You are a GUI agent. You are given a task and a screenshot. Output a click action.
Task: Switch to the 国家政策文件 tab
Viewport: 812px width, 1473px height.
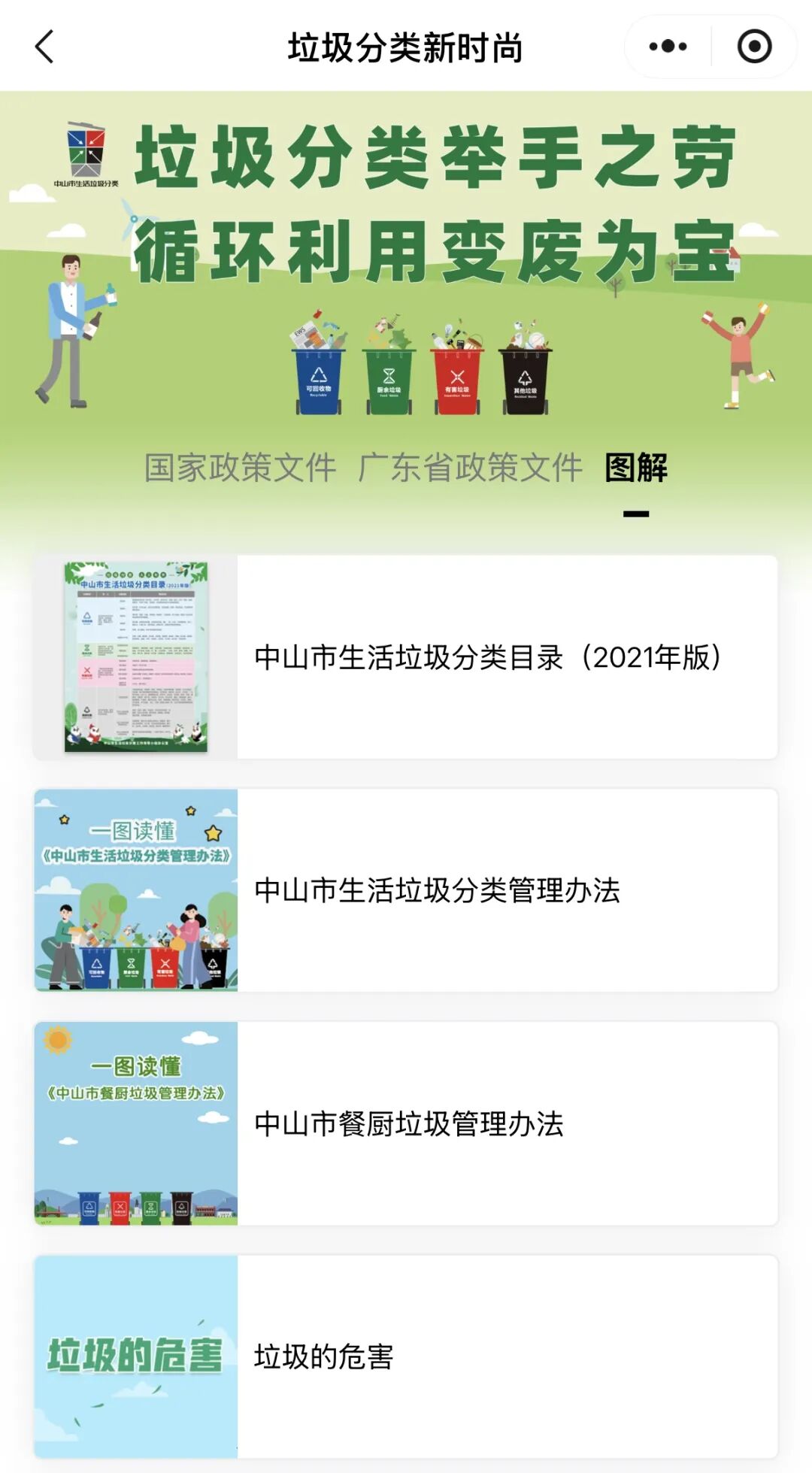point(240,468)
